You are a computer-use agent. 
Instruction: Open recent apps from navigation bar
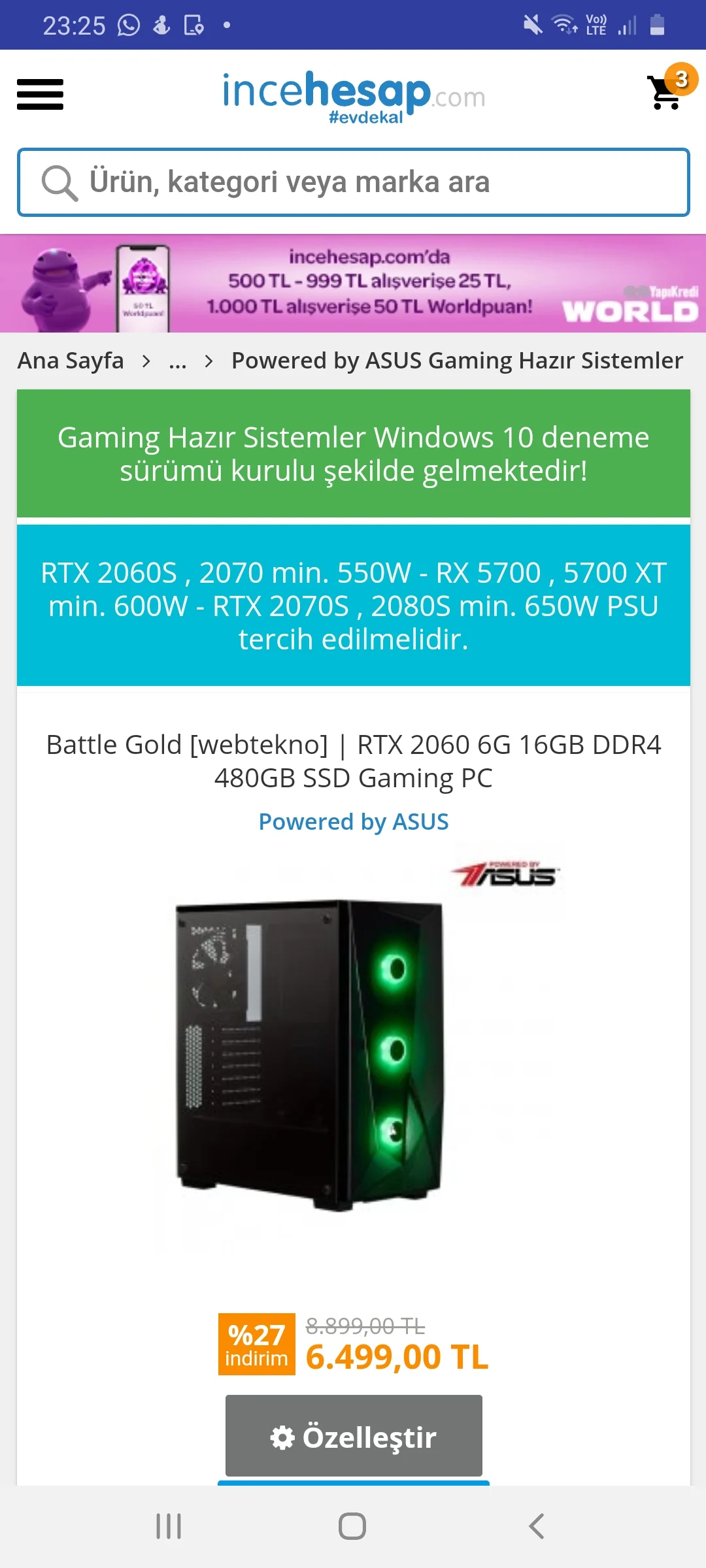coord(169,1526)
